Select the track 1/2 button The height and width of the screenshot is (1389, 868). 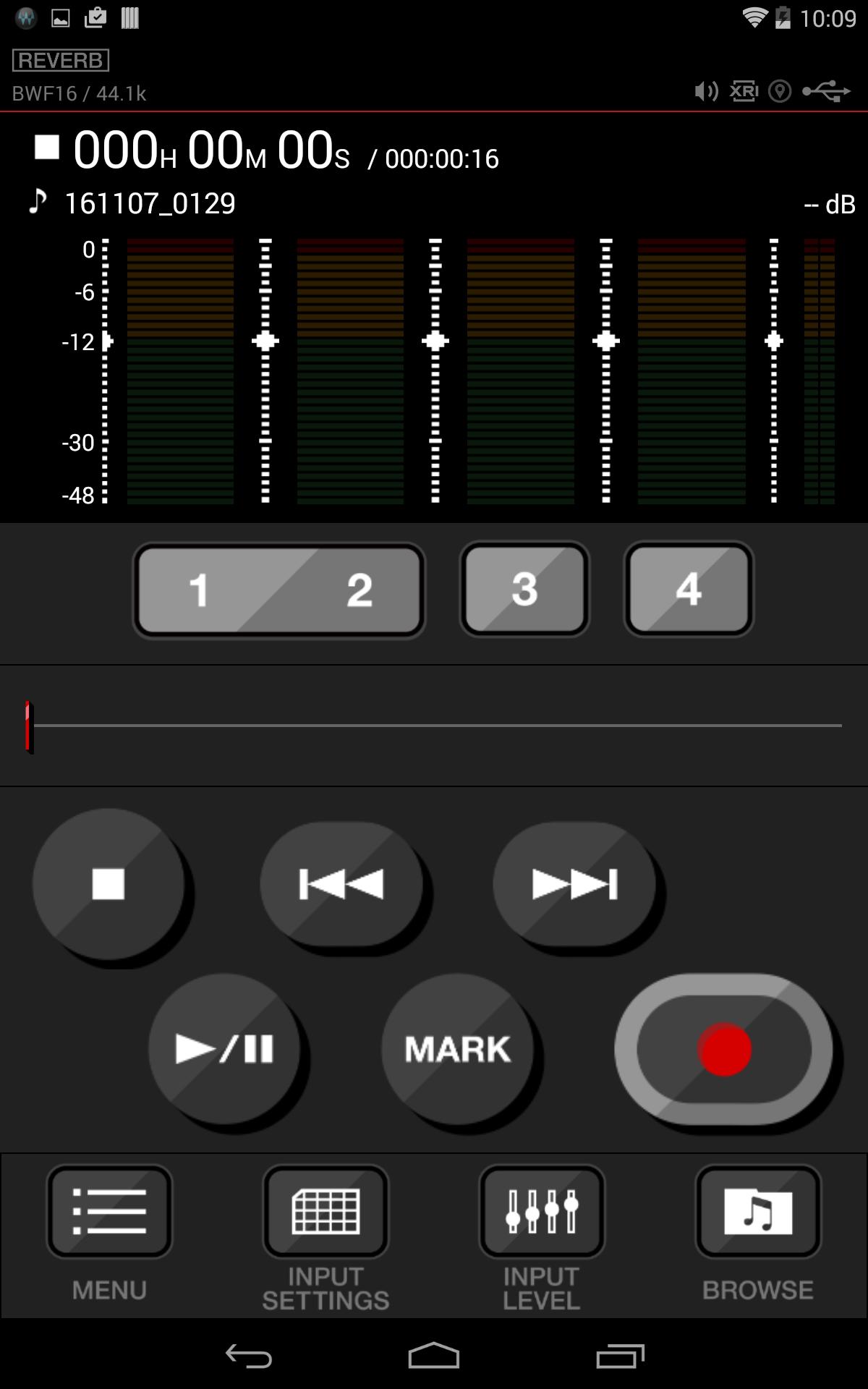coord(279,590)
